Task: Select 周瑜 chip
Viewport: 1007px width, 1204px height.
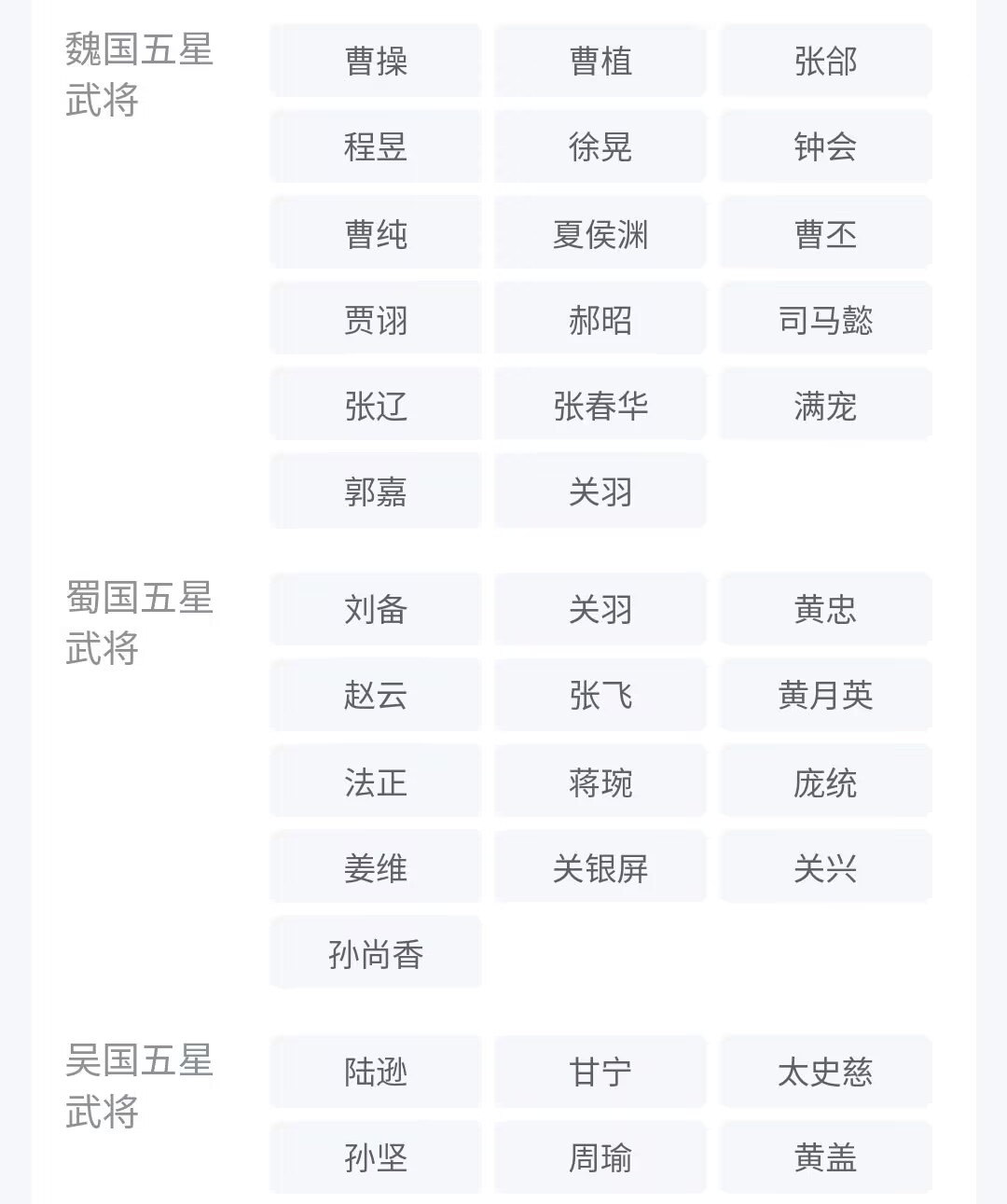Action: 600,1157
